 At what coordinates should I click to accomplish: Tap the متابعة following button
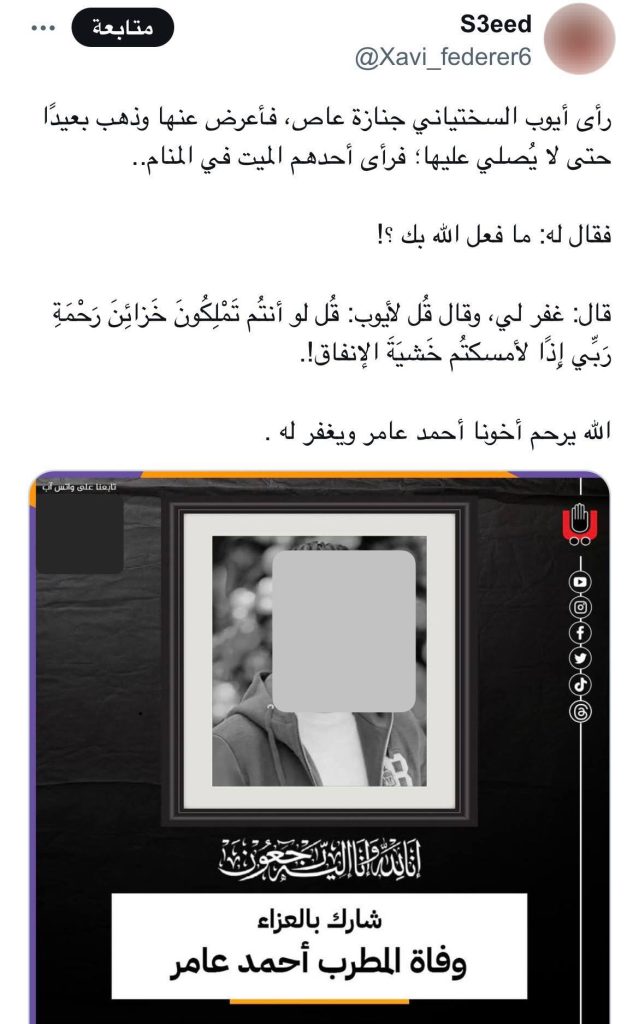click(x=123, y=28)
